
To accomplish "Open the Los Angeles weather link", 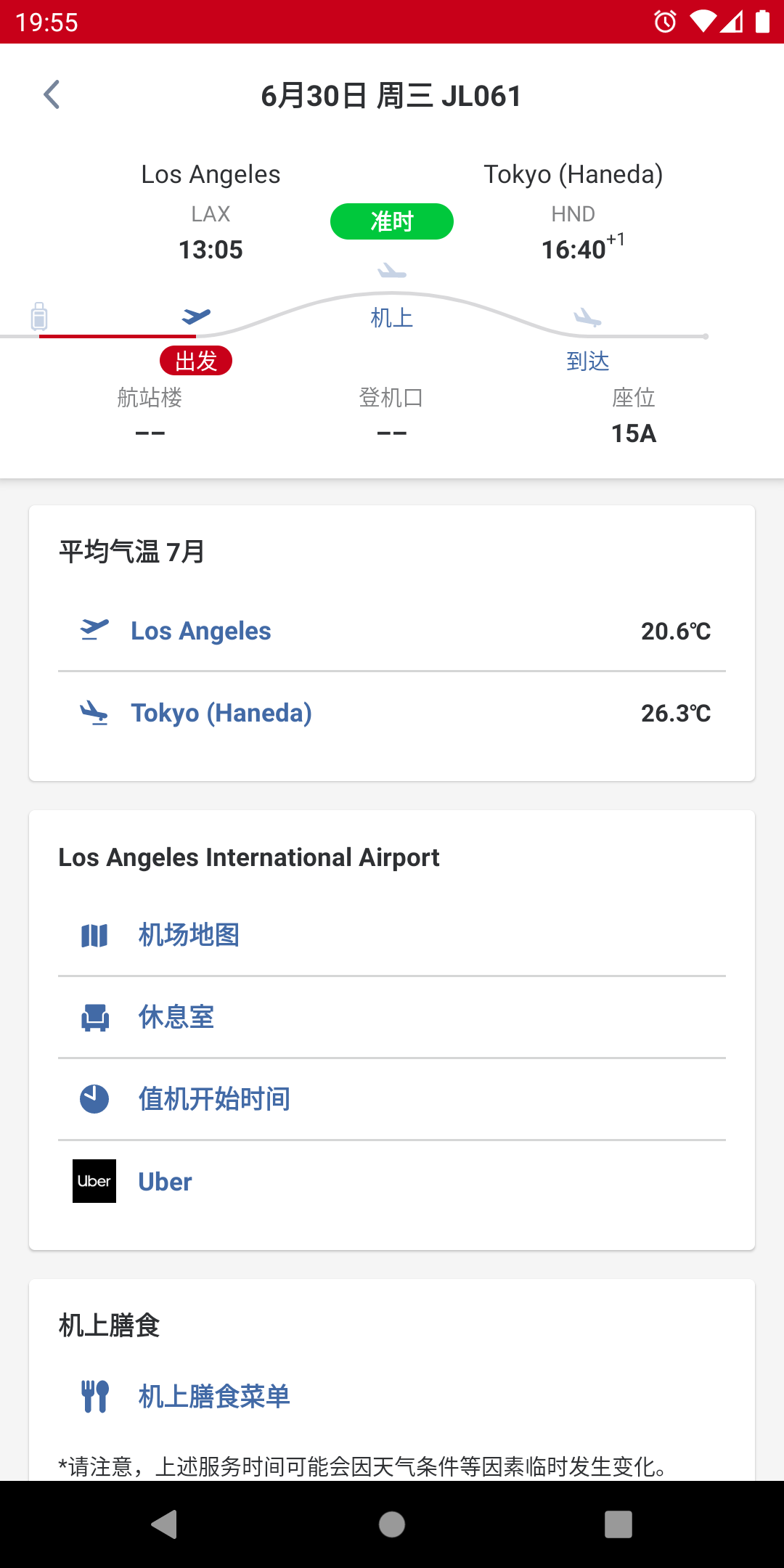I will [x=200, y=630].
